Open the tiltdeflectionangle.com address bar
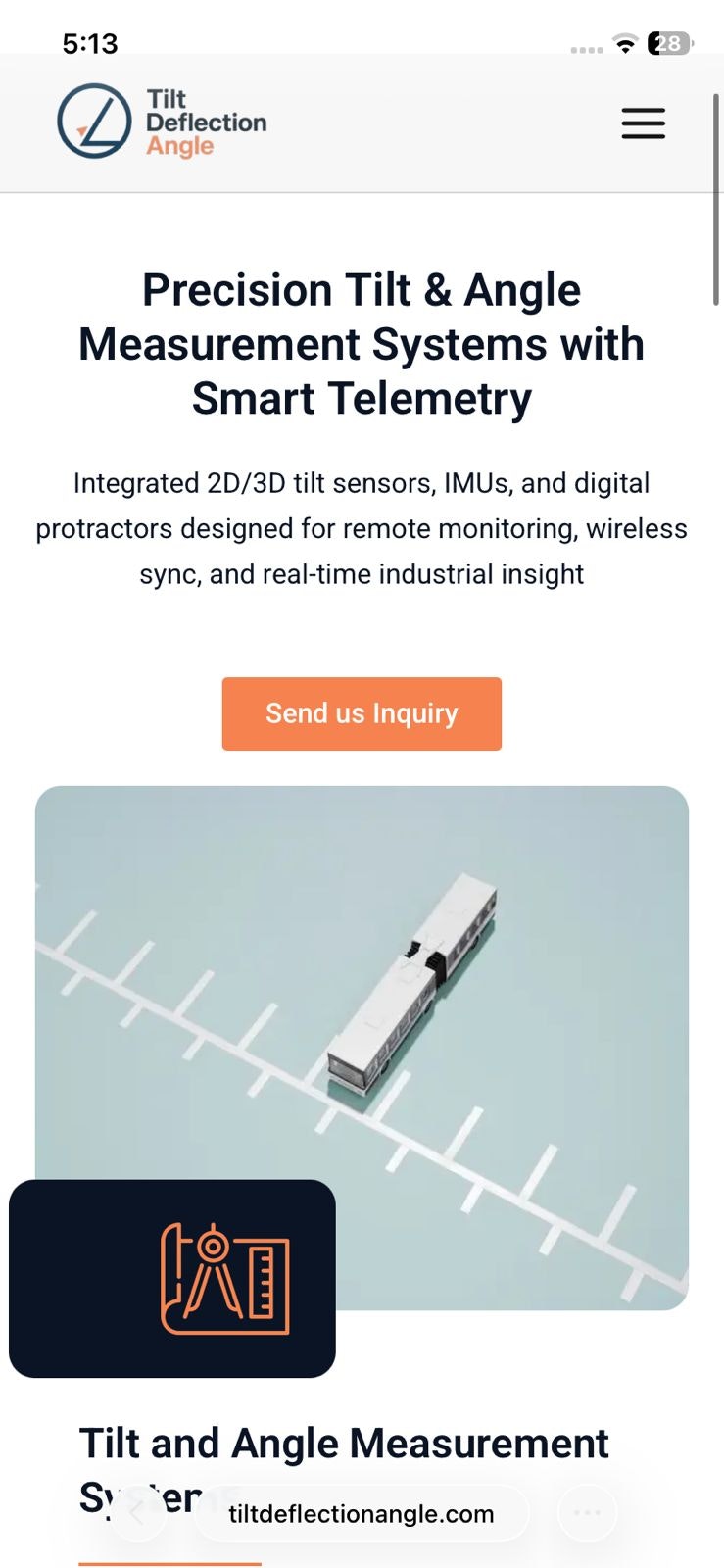The height and width of the screenshot is (1568, 724). tap(362, 1514)
